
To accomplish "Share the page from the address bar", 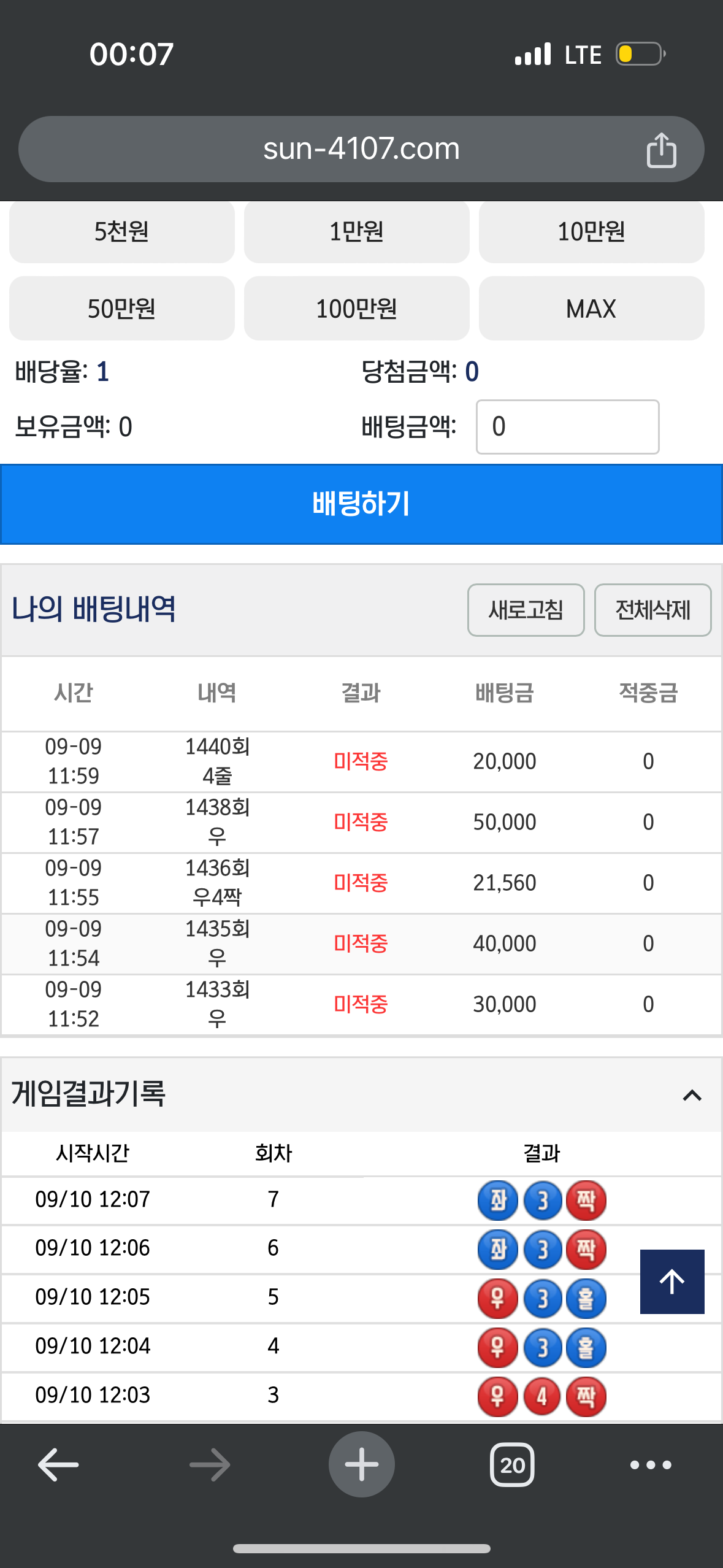I will pyautogui.click(x=661, y=150).
